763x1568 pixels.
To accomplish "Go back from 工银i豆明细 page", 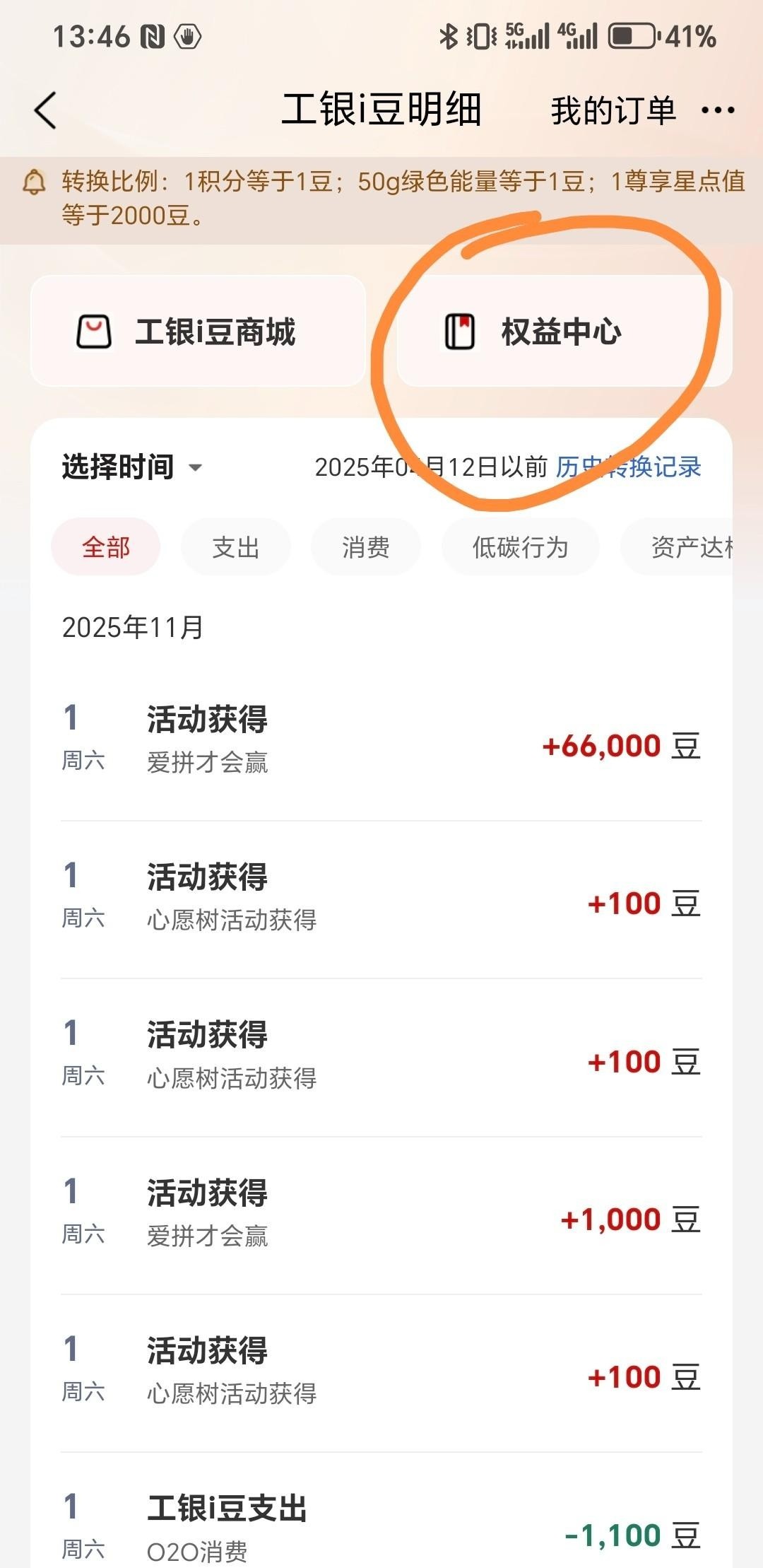I will (x=45, y=110).
